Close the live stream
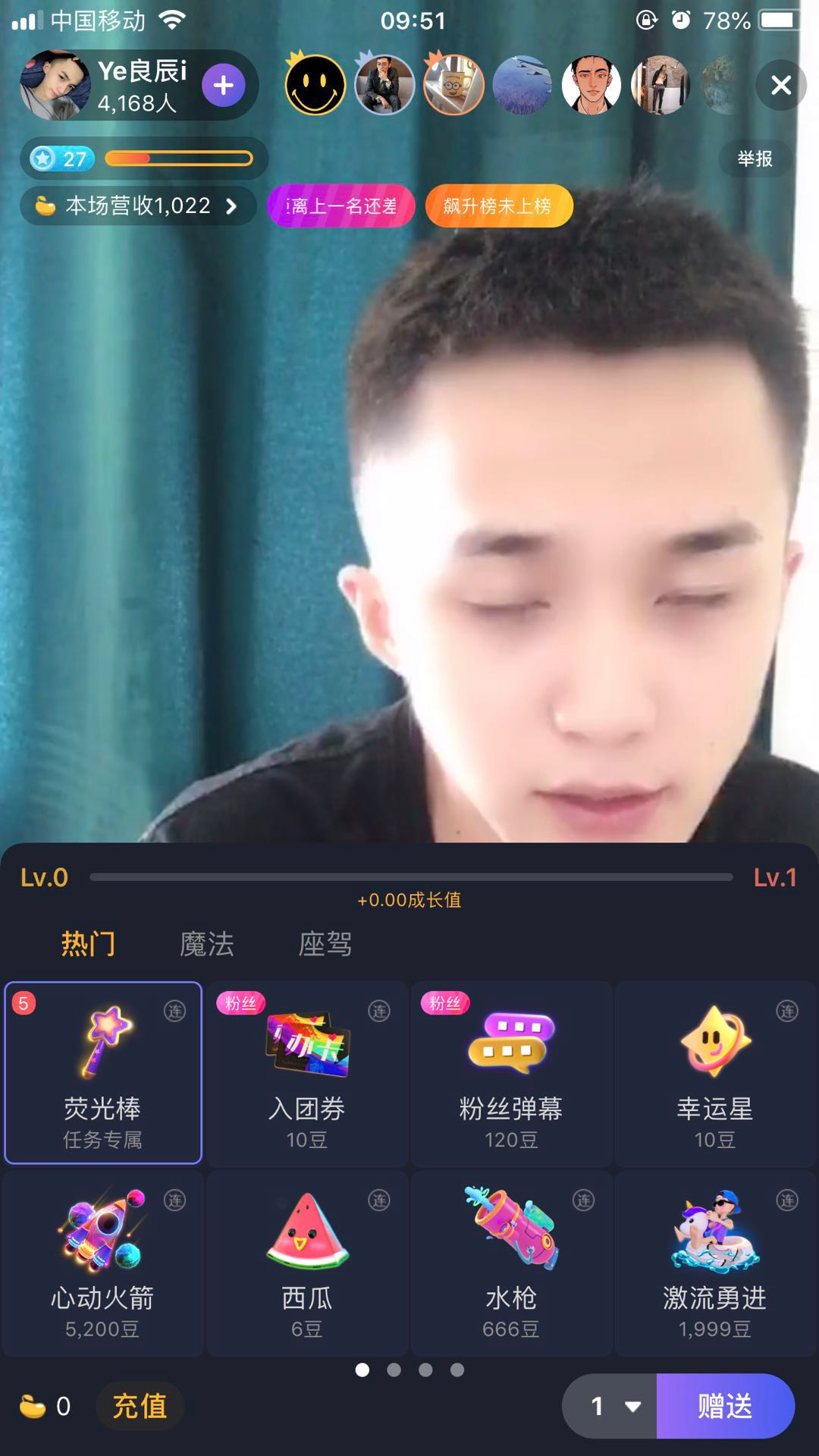 (x=781, y=85)
